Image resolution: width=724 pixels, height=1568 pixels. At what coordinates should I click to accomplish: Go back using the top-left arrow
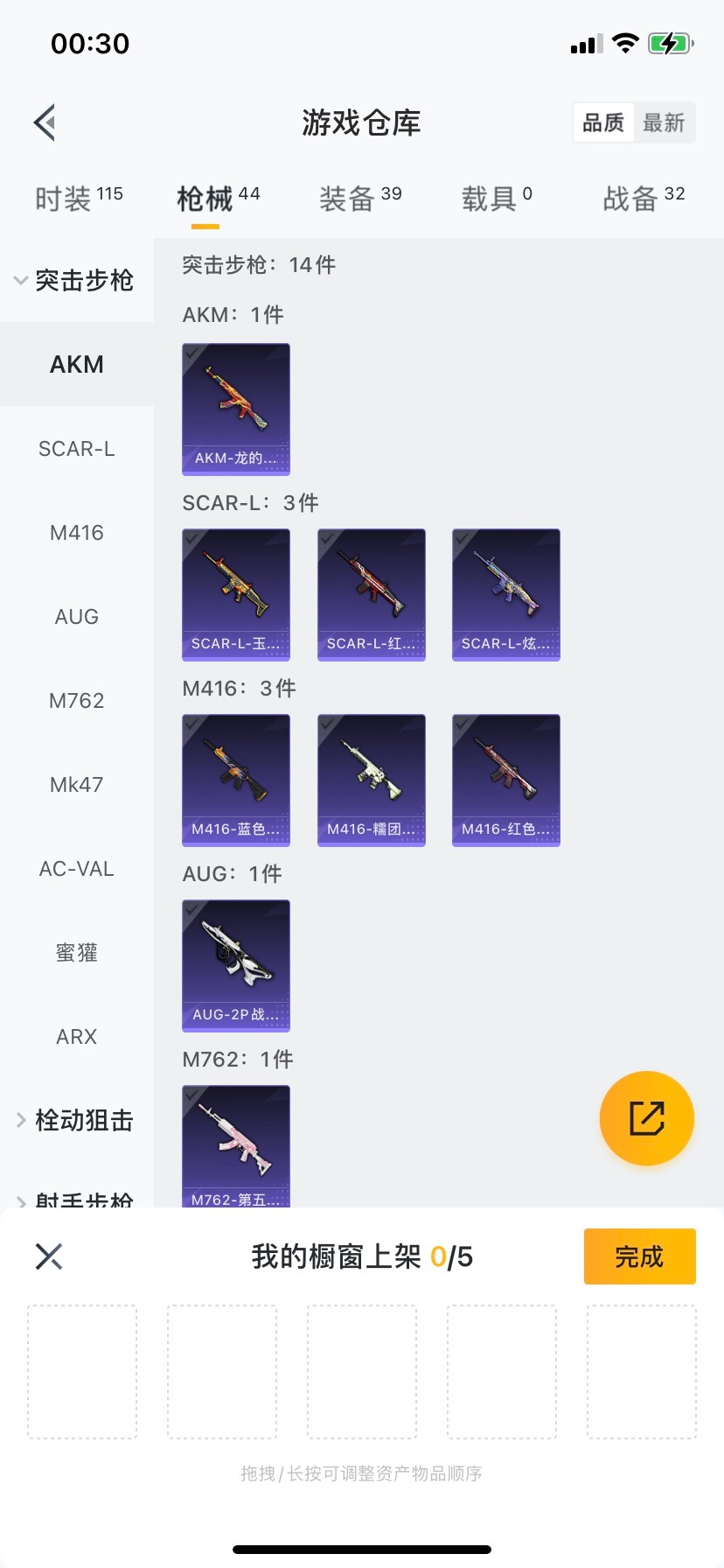coord(45,122)
